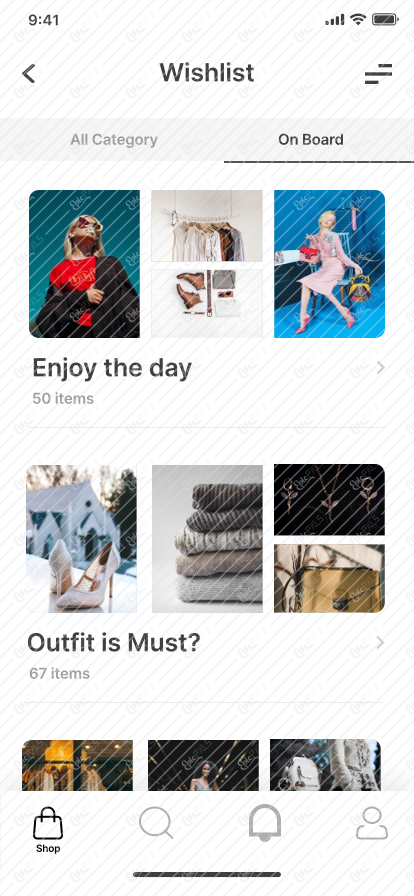This screenshot has width=414, height=896.
Task: Open the earrings photo on black background
Action: tap(329, 499)
